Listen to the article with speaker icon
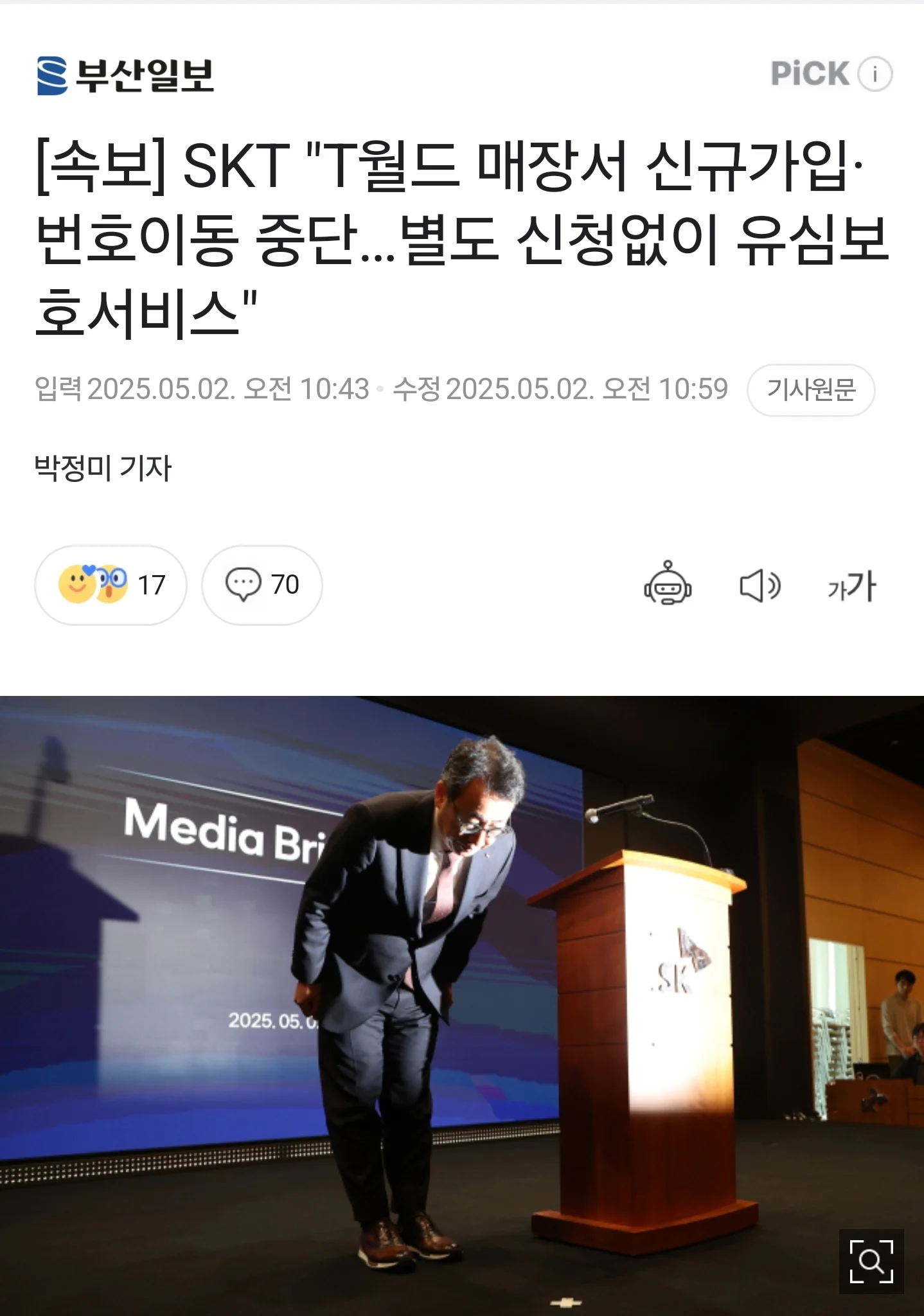This screenshot has height=1316, width=924. pyautogui.click(x=760, y=585)
